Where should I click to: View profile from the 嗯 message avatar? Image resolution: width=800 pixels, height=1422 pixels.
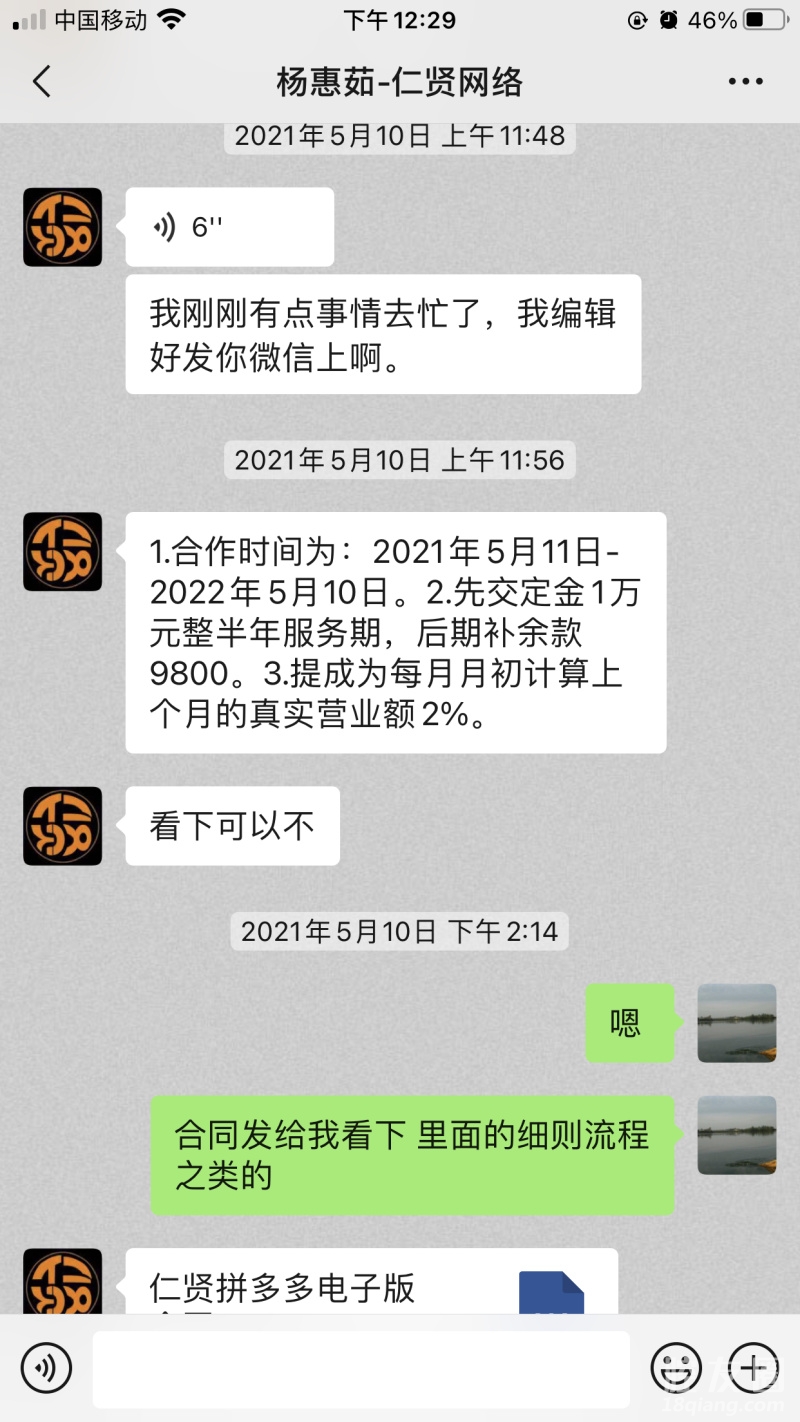pos(736,1023)
